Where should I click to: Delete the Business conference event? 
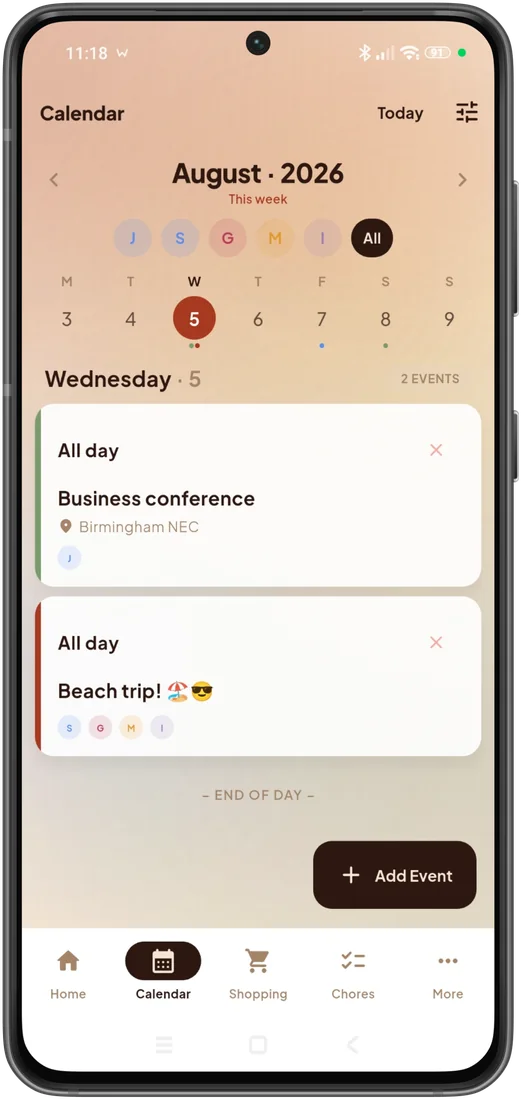(x=436, y=450)
